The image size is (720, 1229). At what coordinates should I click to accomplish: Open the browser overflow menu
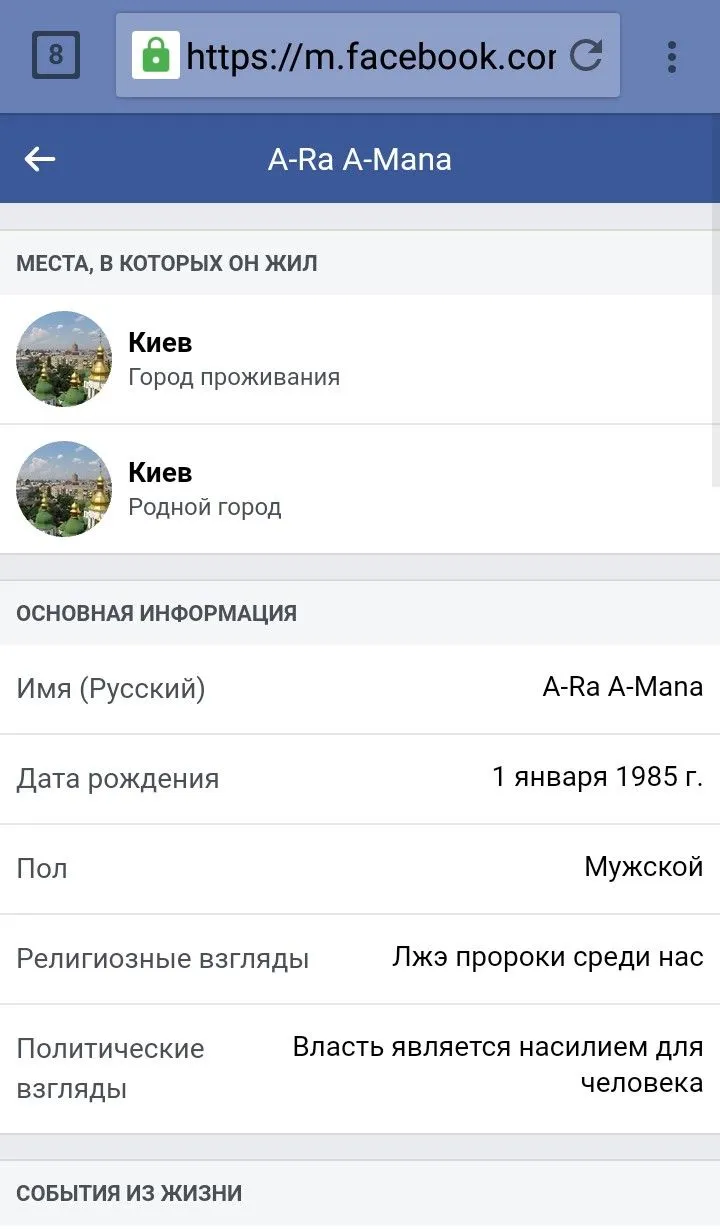pos(671,57)
